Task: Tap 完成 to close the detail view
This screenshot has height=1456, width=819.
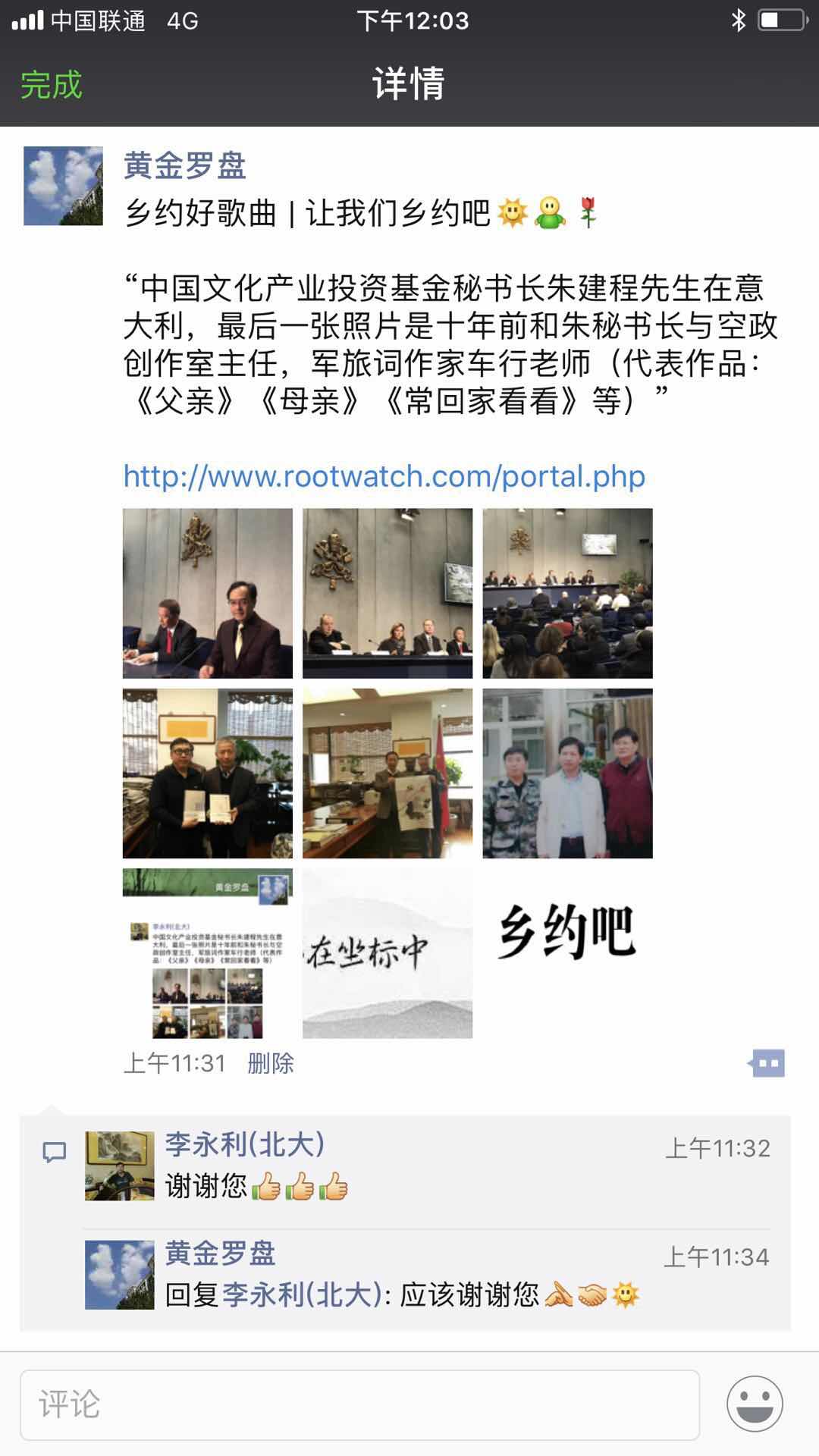Action: click(x=51, y=84)
